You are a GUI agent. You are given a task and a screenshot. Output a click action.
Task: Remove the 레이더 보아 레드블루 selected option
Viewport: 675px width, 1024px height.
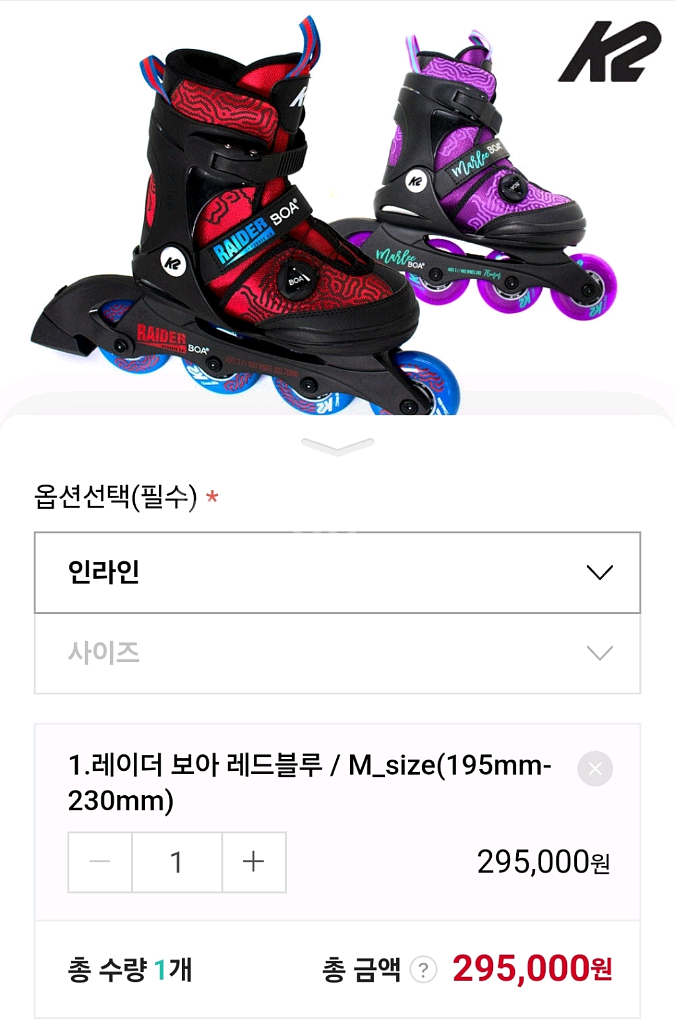[595, 768]
